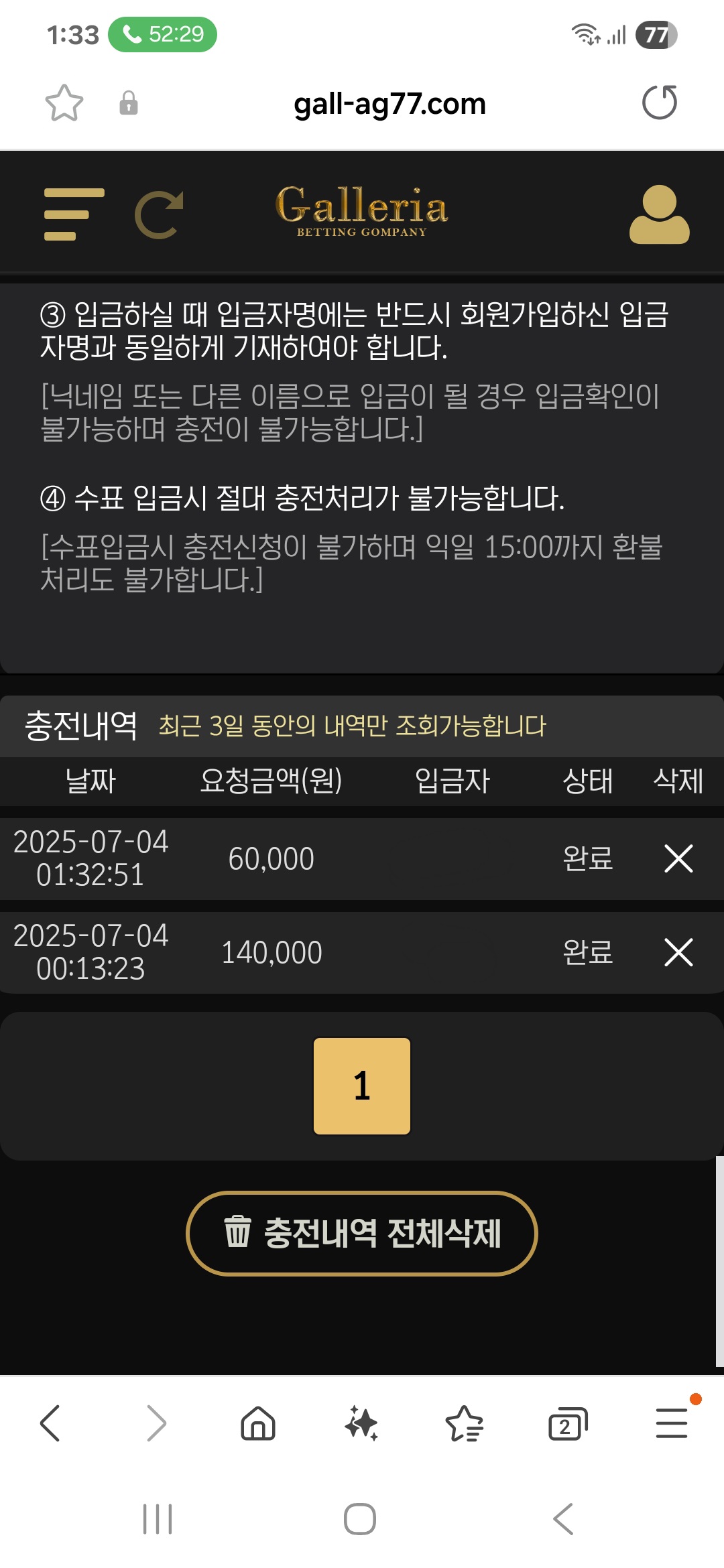Delete the 140,000 charge record
The image size is (724, 1568).
[678, 952]
